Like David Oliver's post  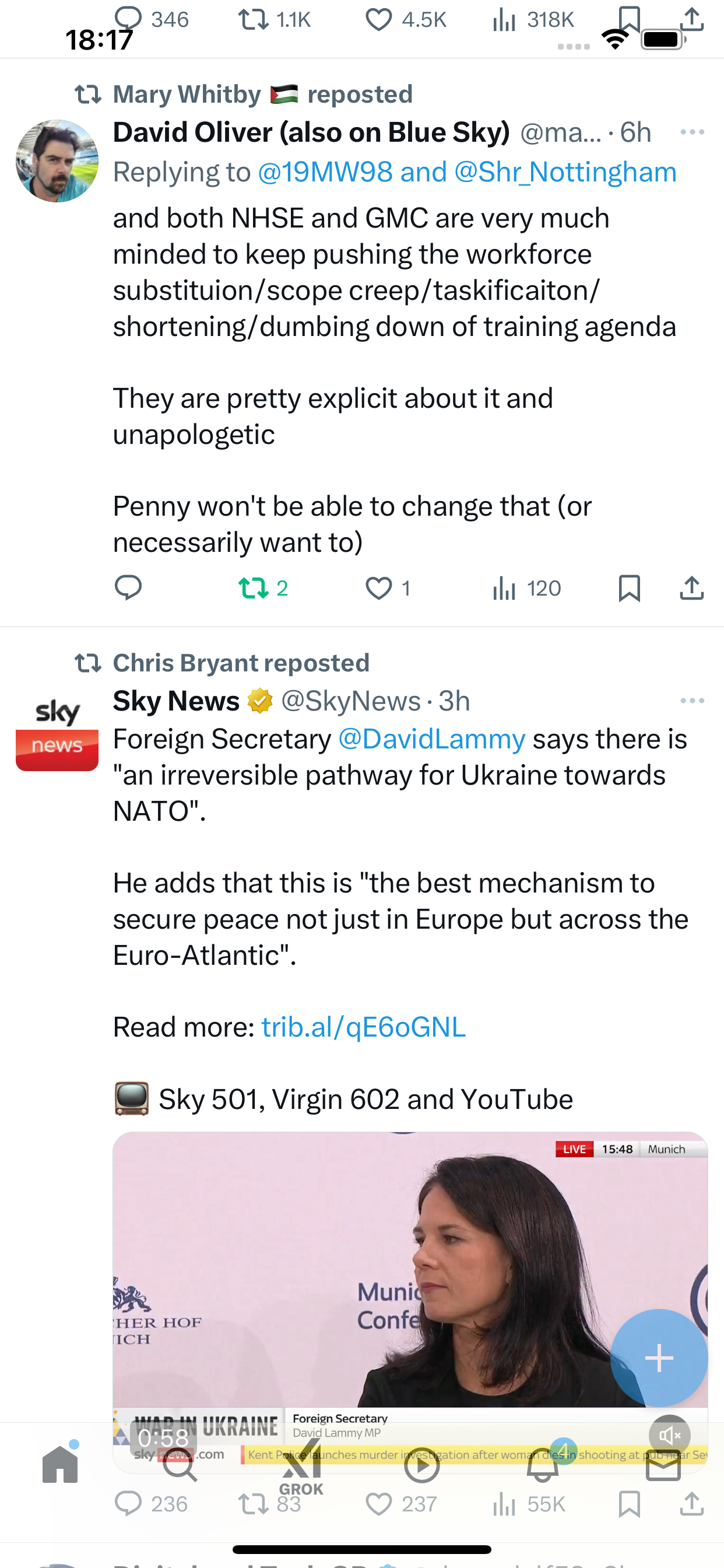[388, 588]
